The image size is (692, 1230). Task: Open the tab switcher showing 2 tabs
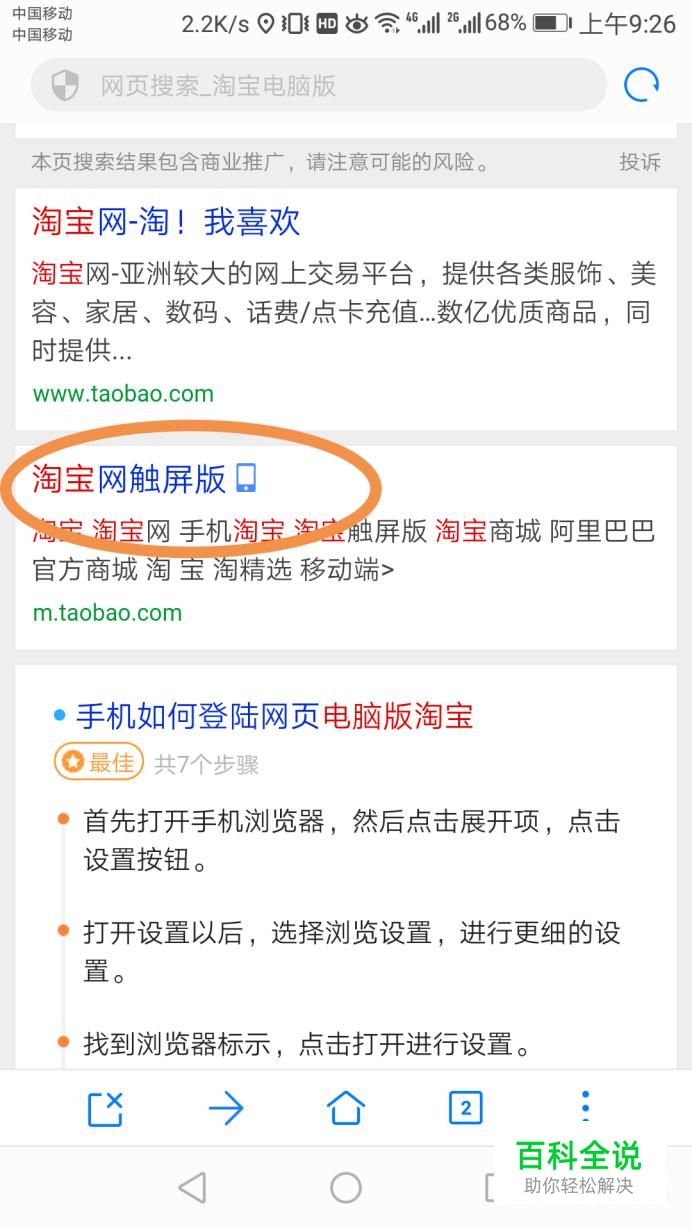[465, 1108]
